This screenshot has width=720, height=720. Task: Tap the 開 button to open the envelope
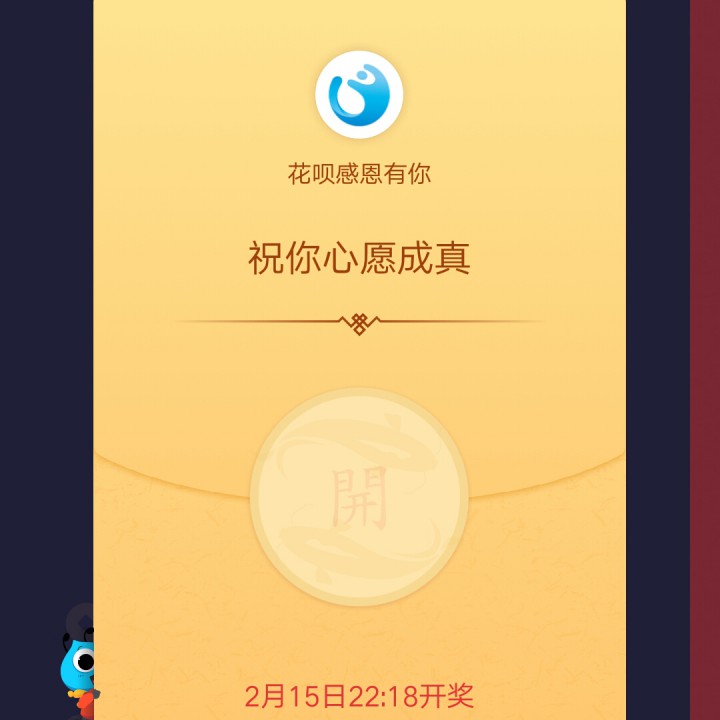click(x=359, y=497)
